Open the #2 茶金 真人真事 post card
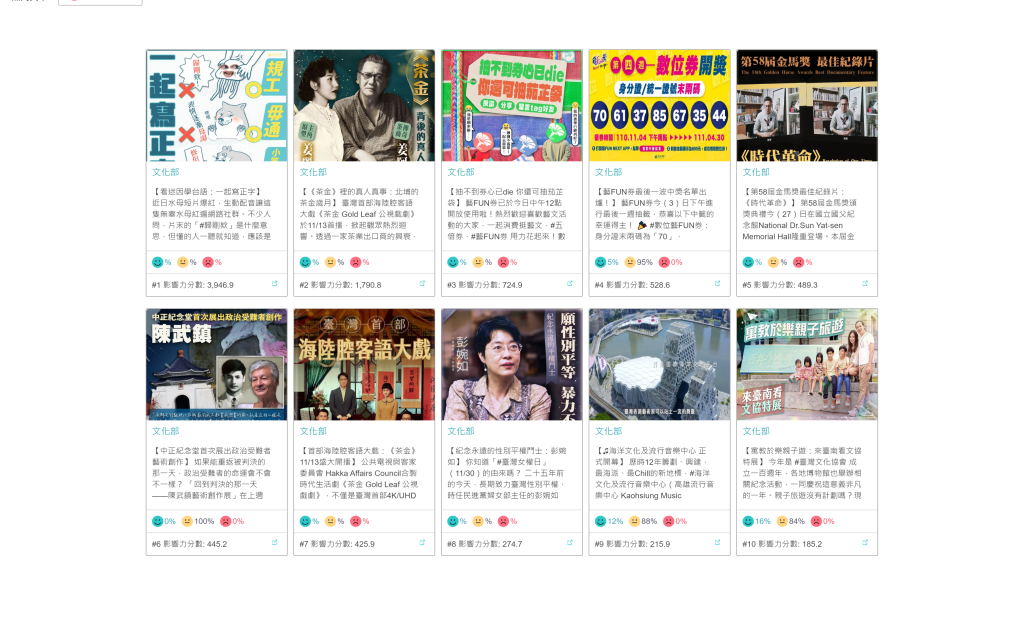This screenshot has height=643, width=1024. (364, 106)
